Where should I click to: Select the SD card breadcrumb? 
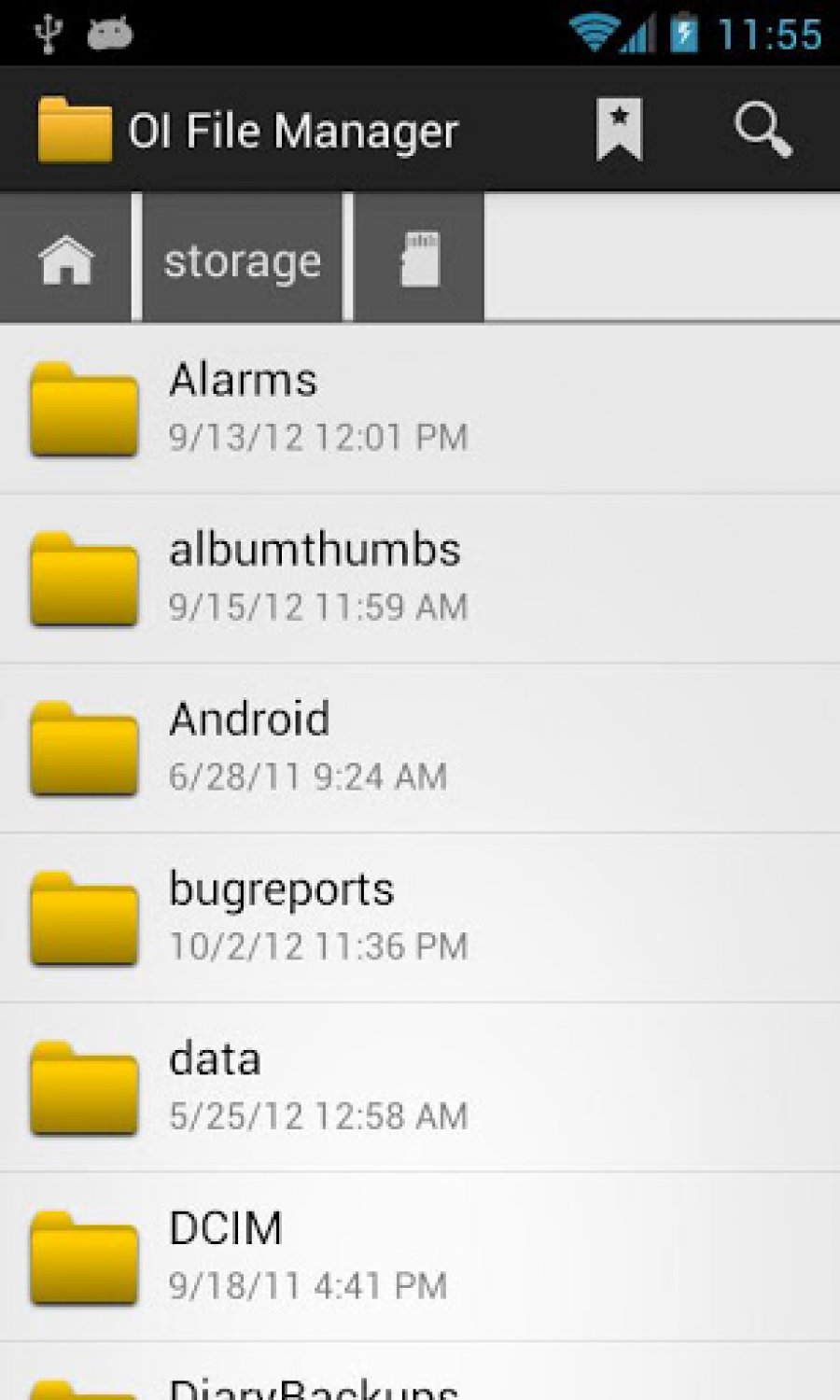[419, 259]
